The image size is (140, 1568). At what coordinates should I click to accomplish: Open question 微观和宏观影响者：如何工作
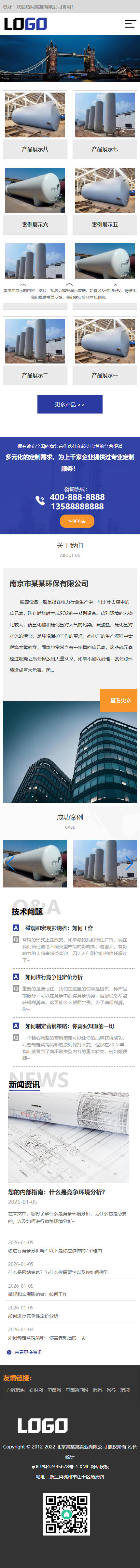pyautogui.click(x=59, y=928)
